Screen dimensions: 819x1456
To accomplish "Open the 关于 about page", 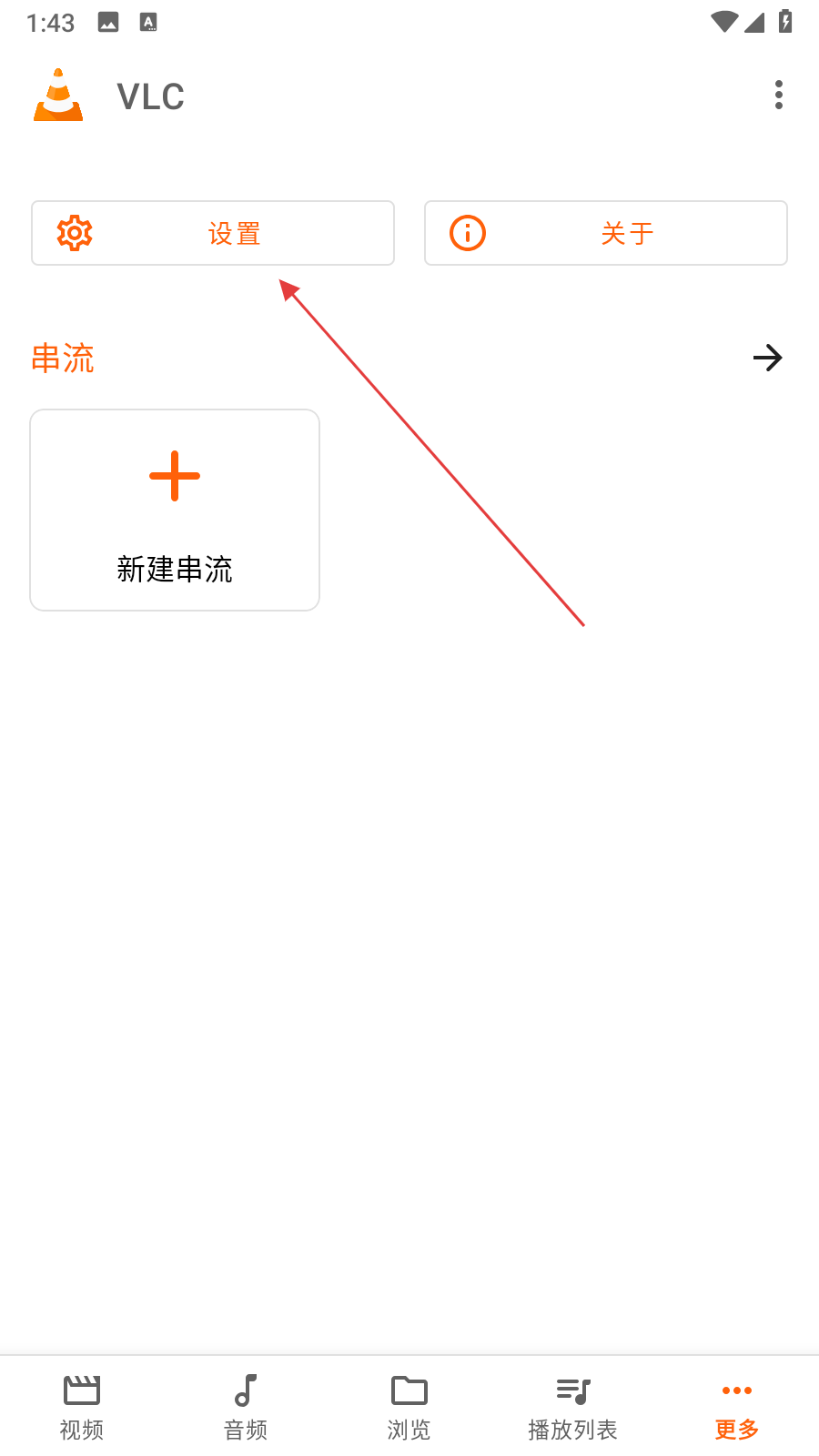I will [x=605, y=233].
